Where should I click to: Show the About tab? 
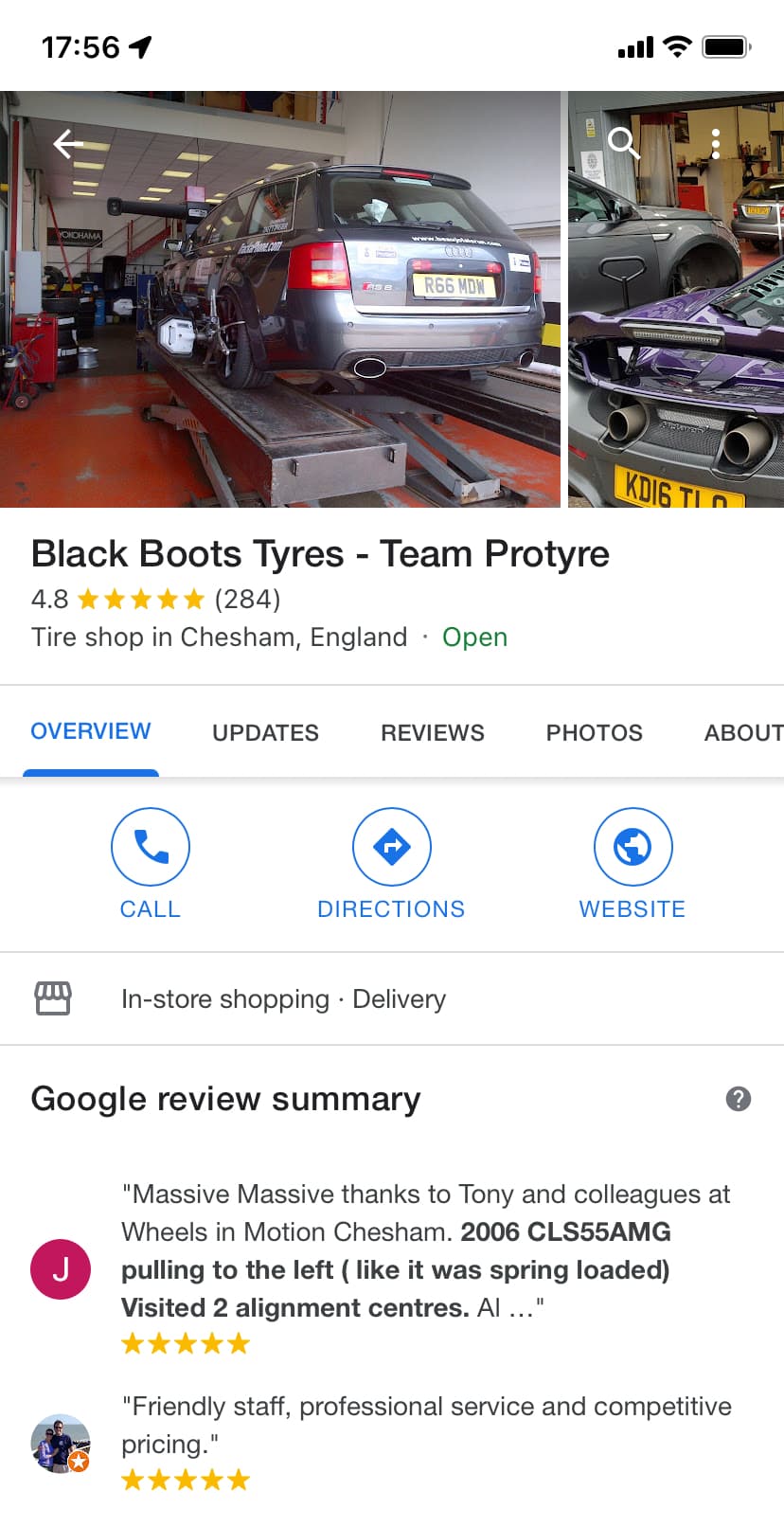point(742,732)
